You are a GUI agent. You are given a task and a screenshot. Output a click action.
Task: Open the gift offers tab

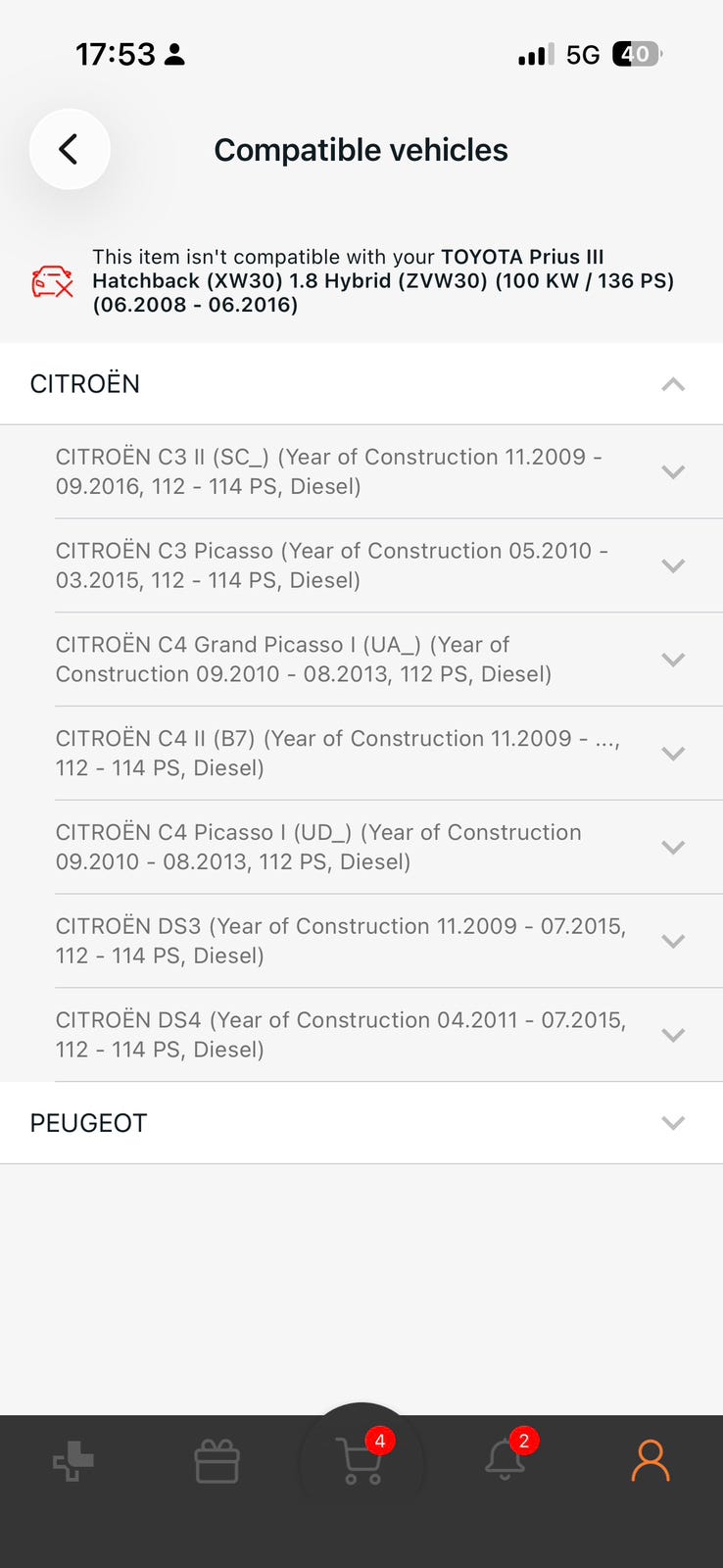(217, 1461)
